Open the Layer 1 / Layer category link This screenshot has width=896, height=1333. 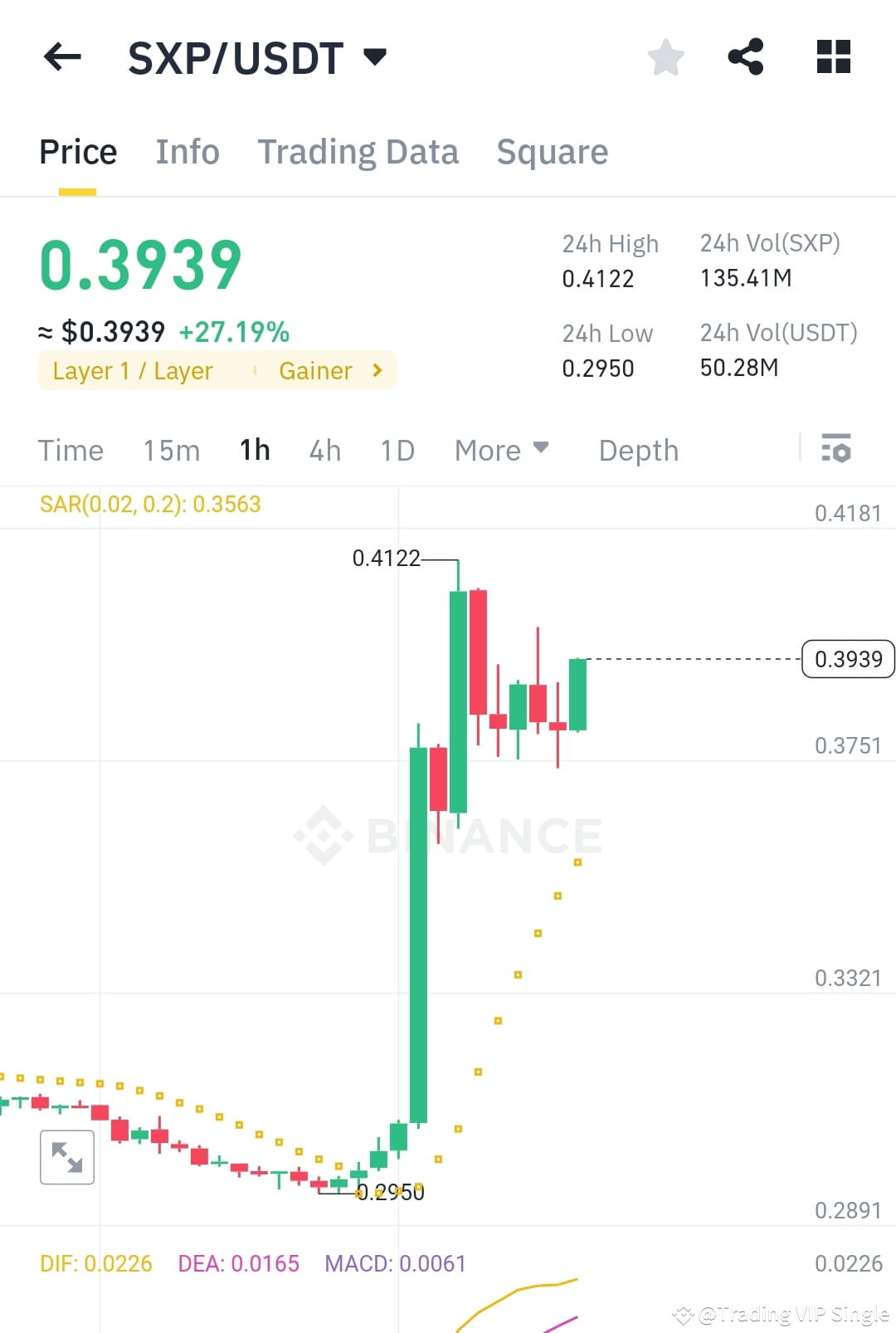click(x=132, y=371)
